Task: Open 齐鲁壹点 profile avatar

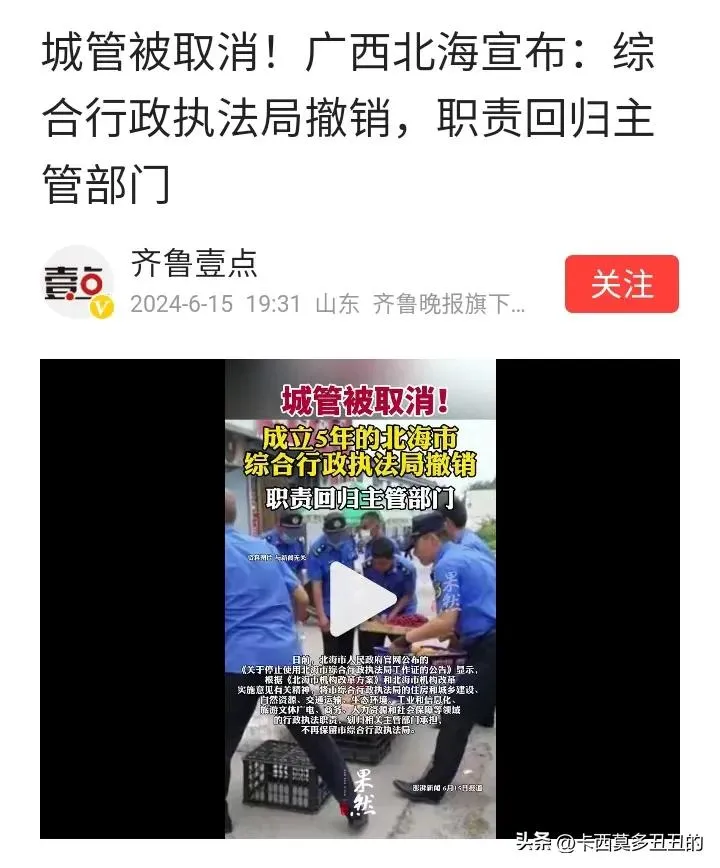Action: (78, 283)
